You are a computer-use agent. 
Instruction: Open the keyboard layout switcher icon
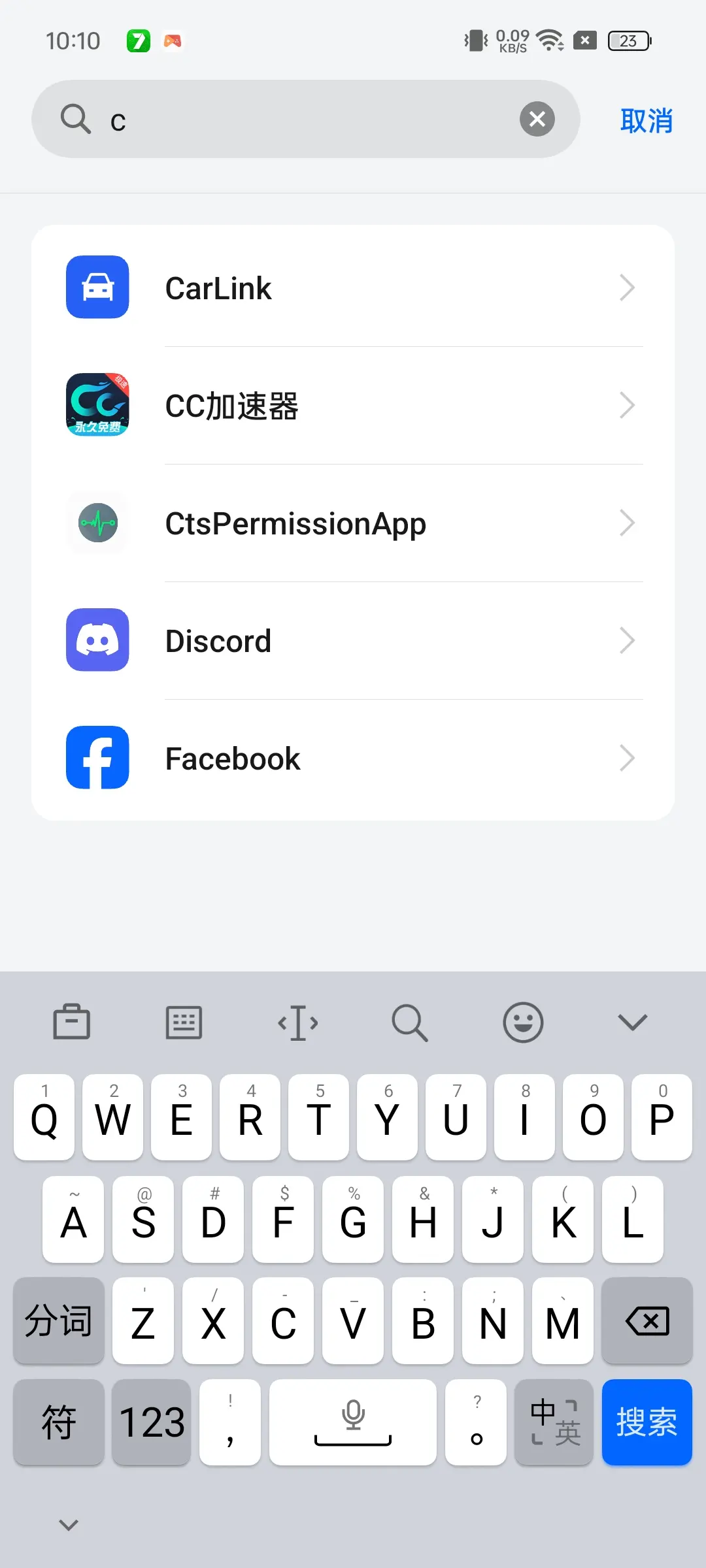184,1022
